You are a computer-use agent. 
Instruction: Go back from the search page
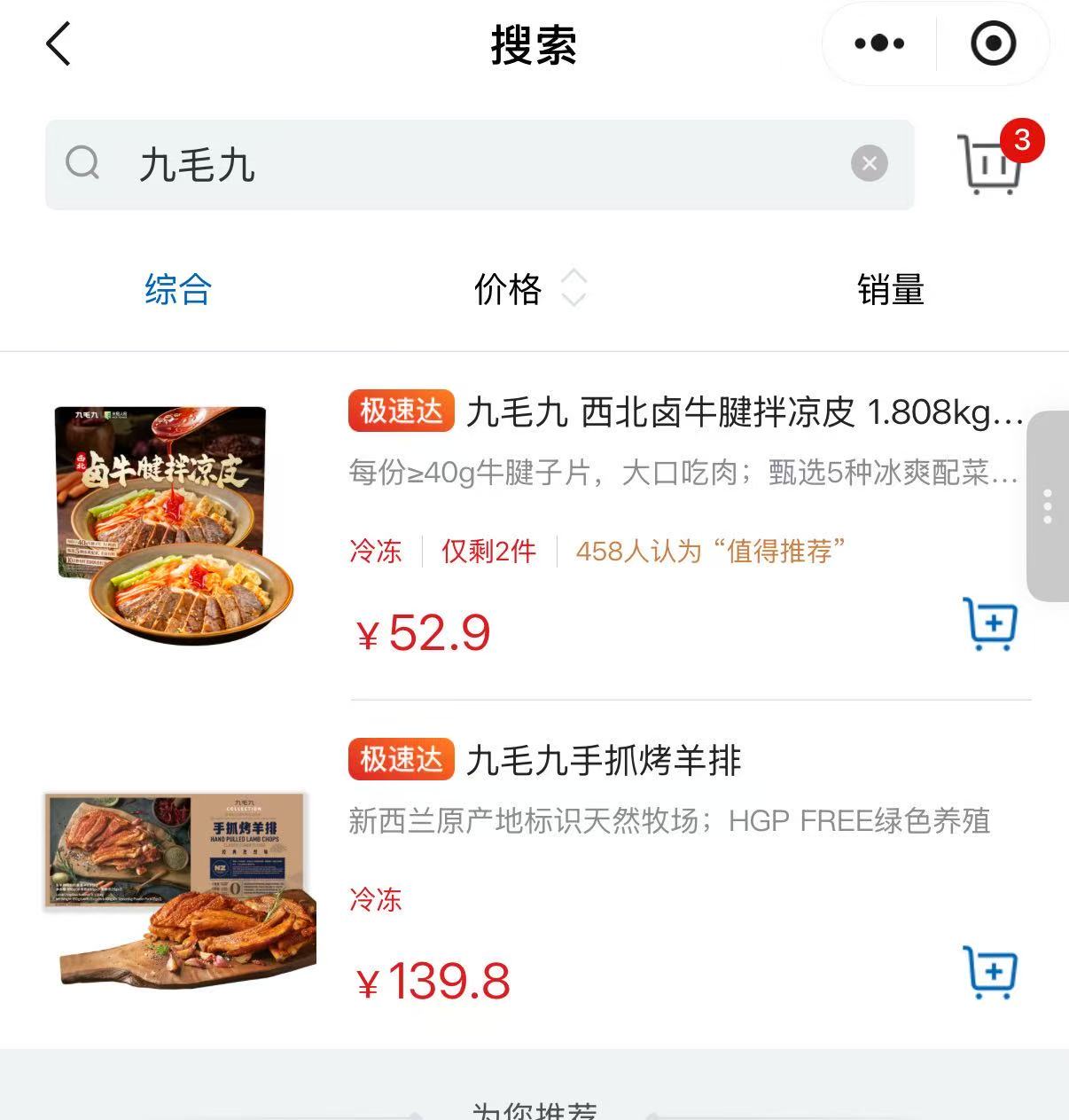coord(59,44)
